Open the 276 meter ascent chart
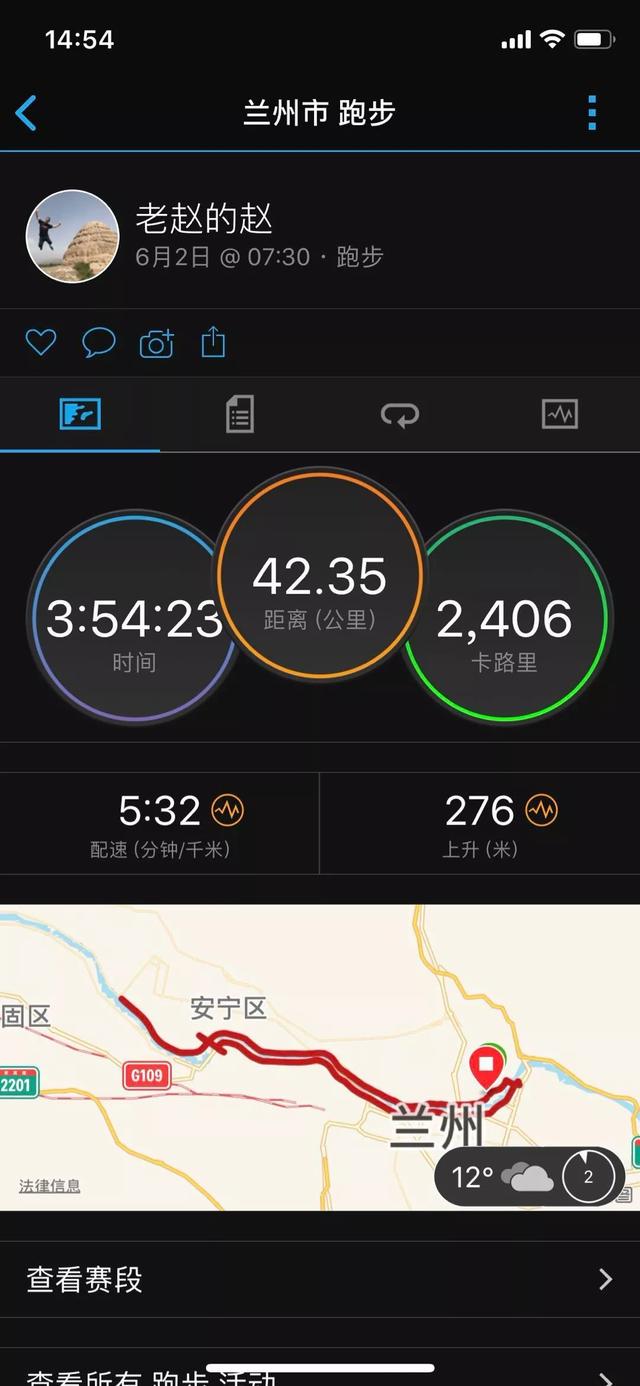Viewport: 640px width, 1386px height. (542, 810)
